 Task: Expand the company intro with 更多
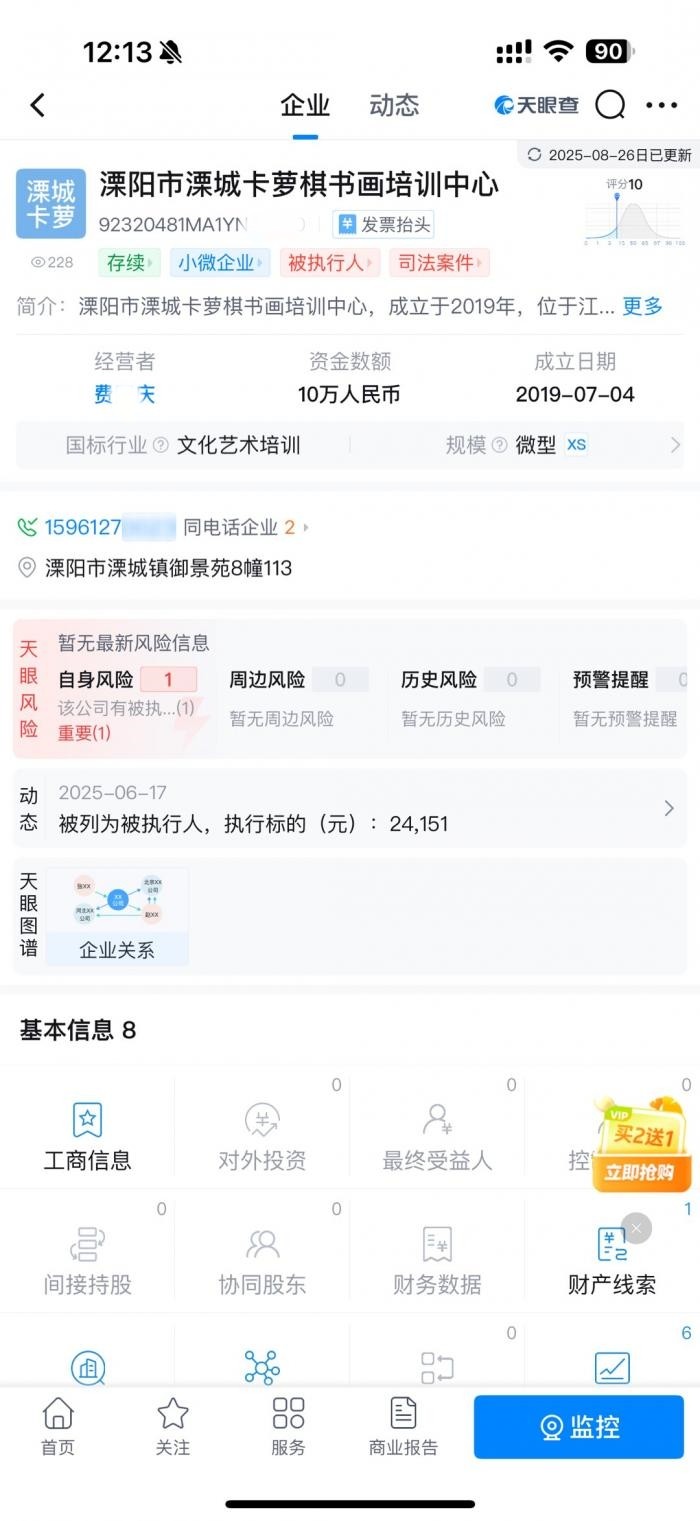(x=643, y=306)
